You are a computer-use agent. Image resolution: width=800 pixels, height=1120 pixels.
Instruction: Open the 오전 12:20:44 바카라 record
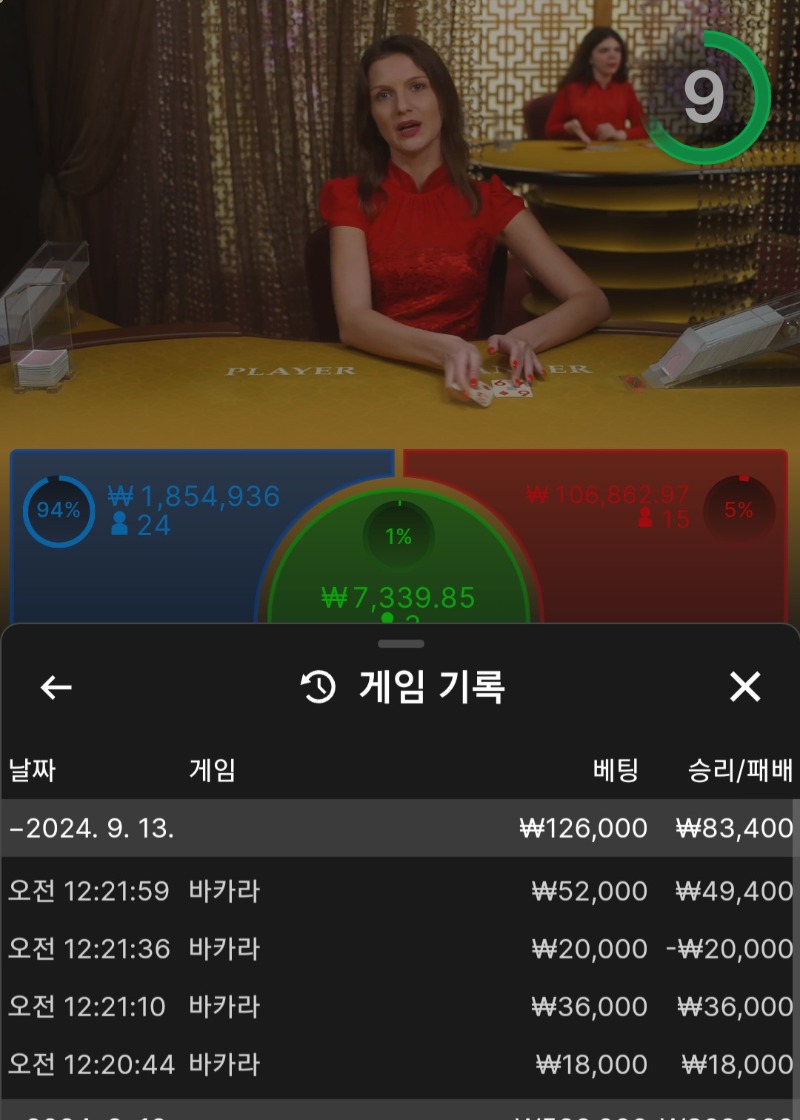coord(400,1064)
